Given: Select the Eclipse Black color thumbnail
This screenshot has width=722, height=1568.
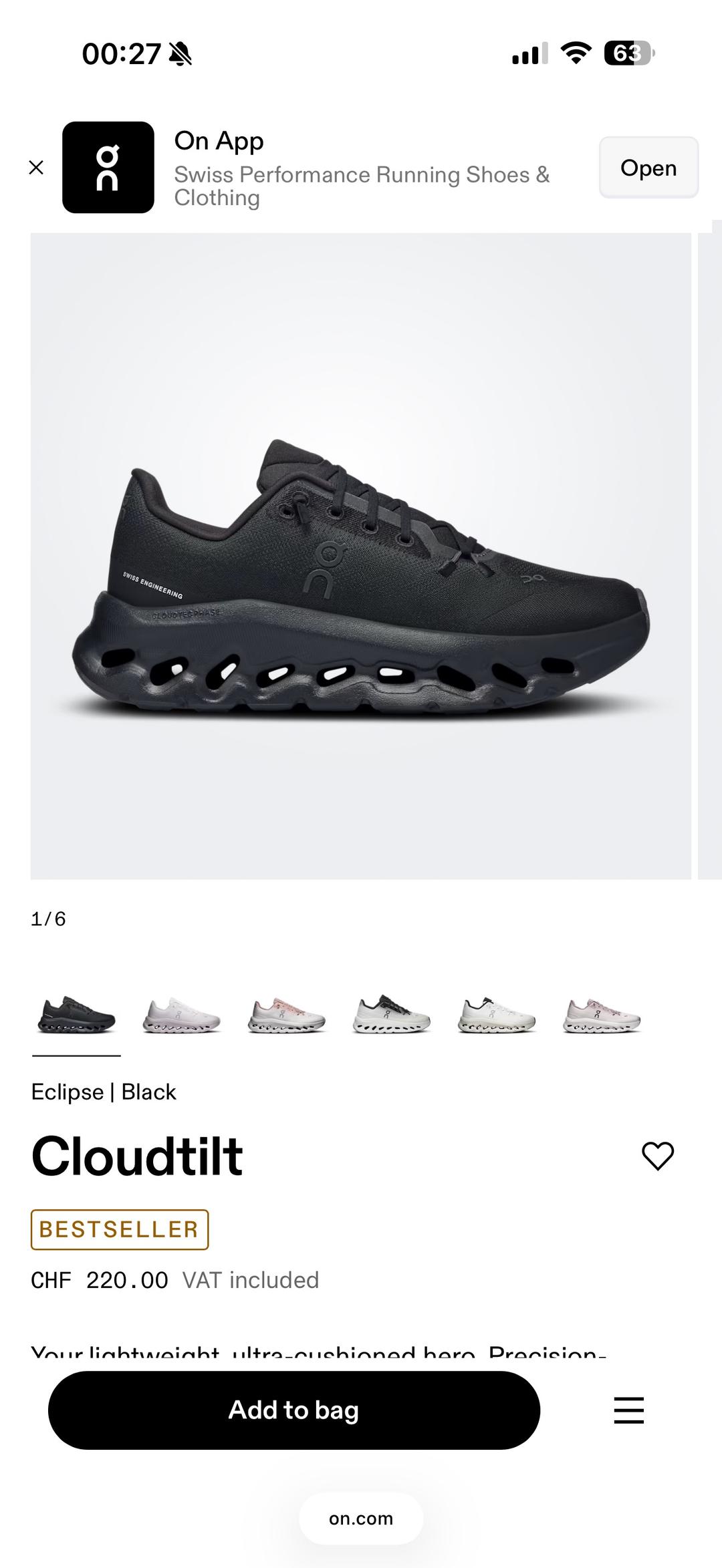Looking at the screenshot, I should pos(76,1016).
